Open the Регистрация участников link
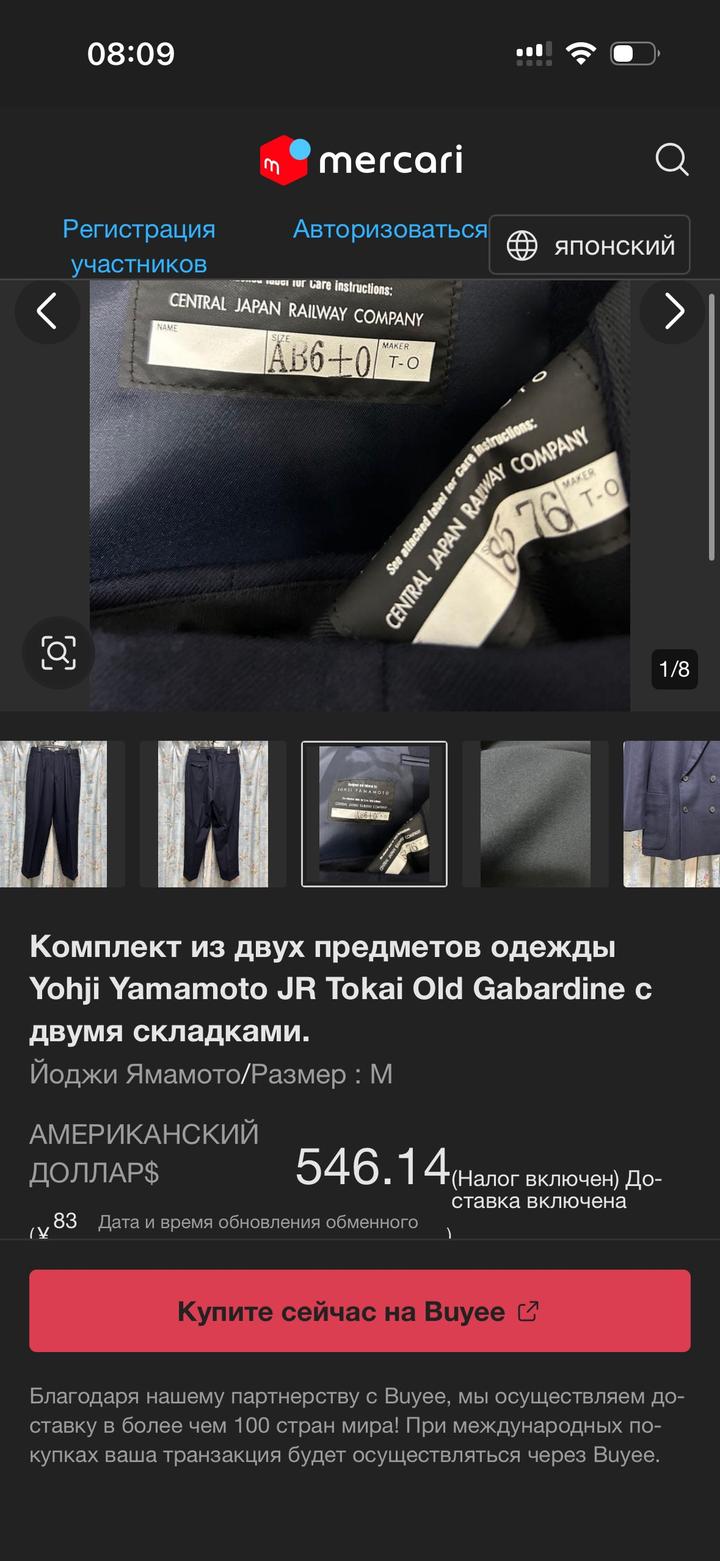Screen dimensions: 720x1561 [139, 246]
